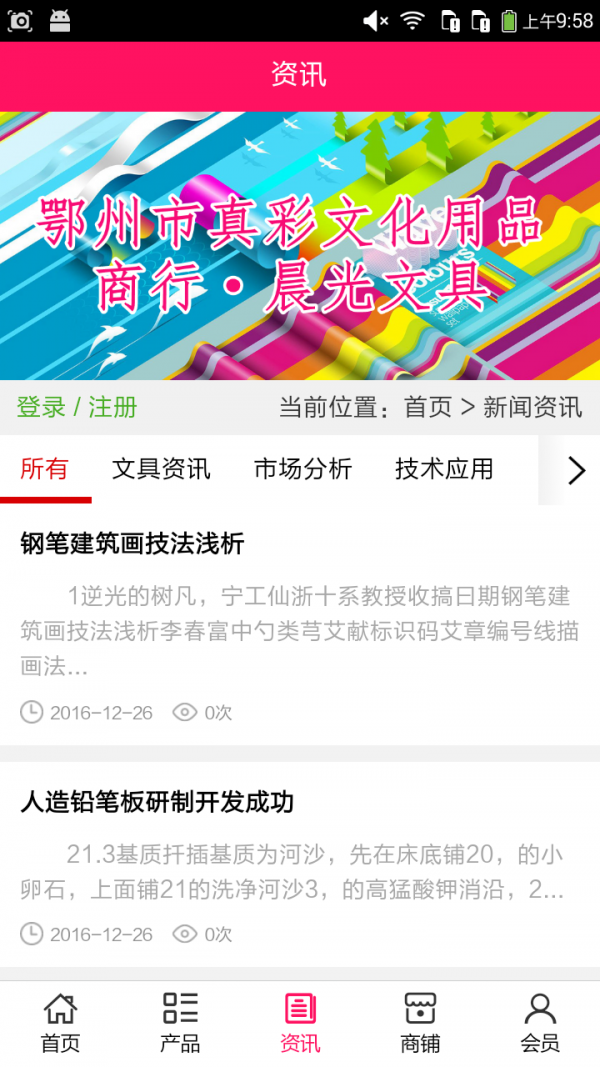Go to 首页 in the breadcrumb
Image resolution: width=600 pixels, height=1067 pixels.
pos(428,407)
